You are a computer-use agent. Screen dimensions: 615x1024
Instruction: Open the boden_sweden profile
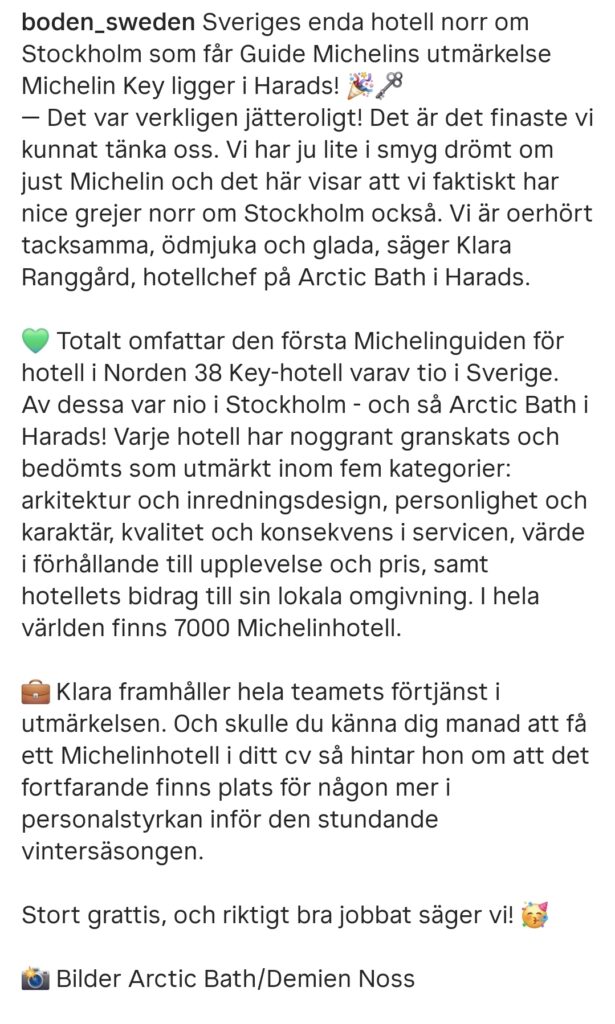[108, 22]
